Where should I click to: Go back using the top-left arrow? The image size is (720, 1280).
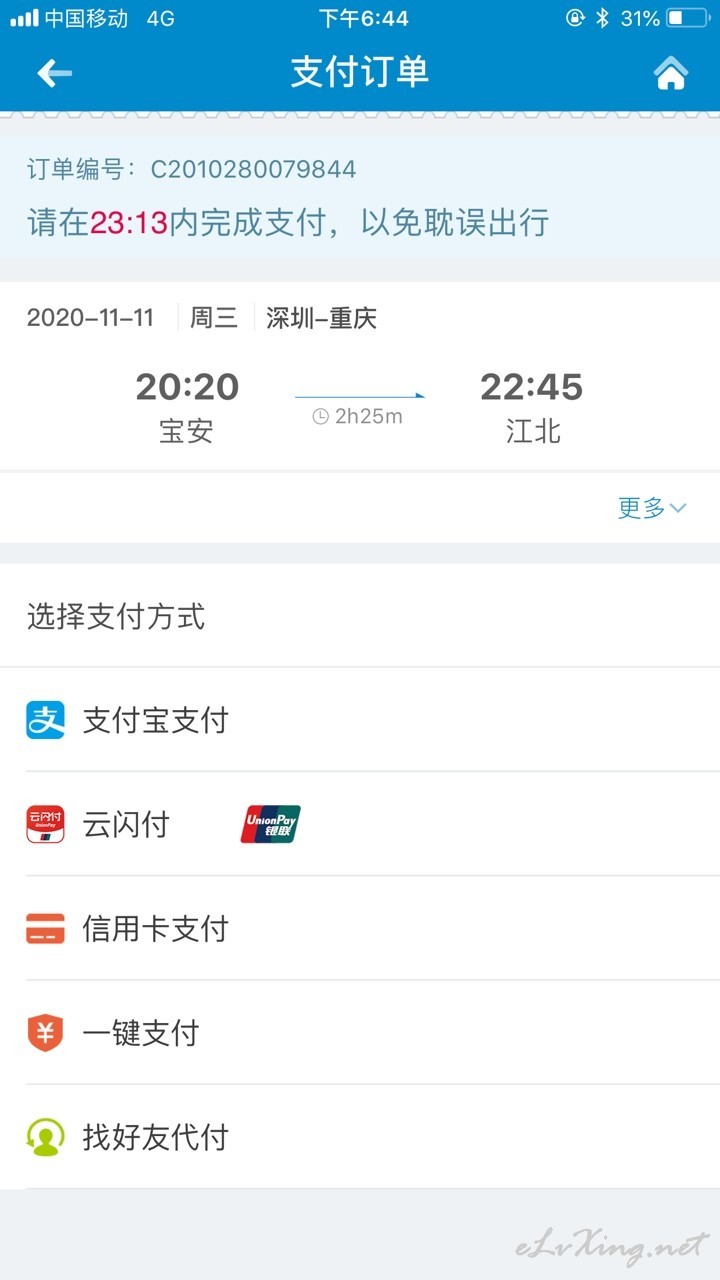[54, 73]
